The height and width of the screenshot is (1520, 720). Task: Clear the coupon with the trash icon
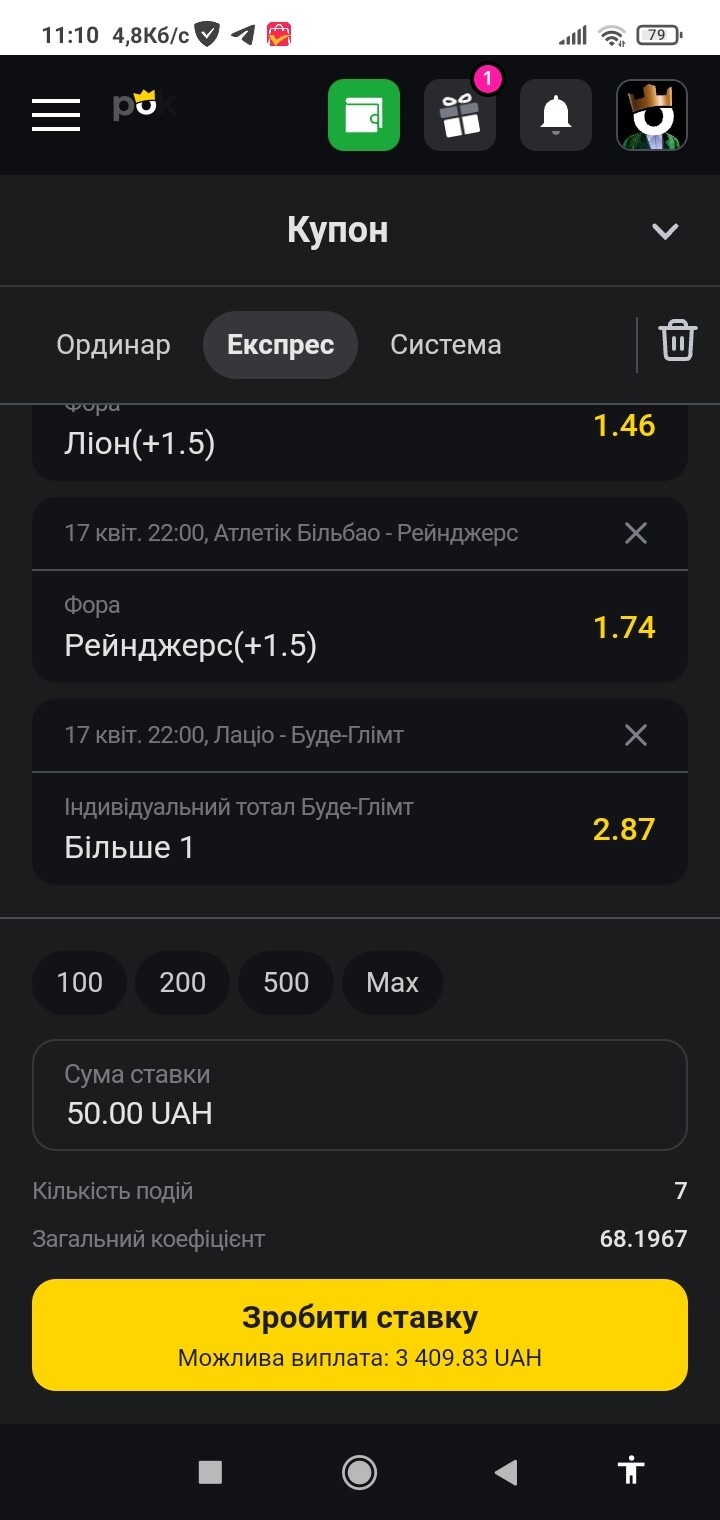[677, 341]
